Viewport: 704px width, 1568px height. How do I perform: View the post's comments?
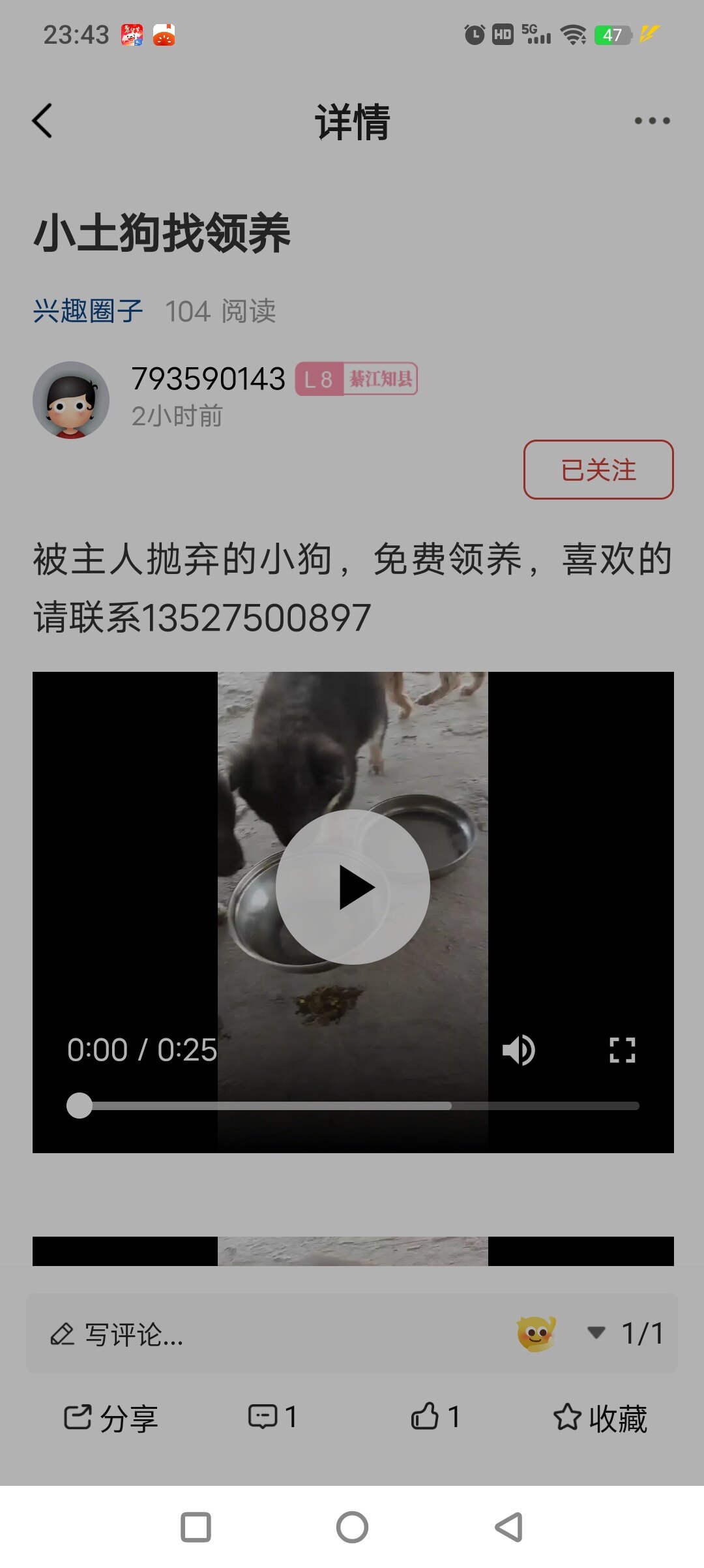272,1417
